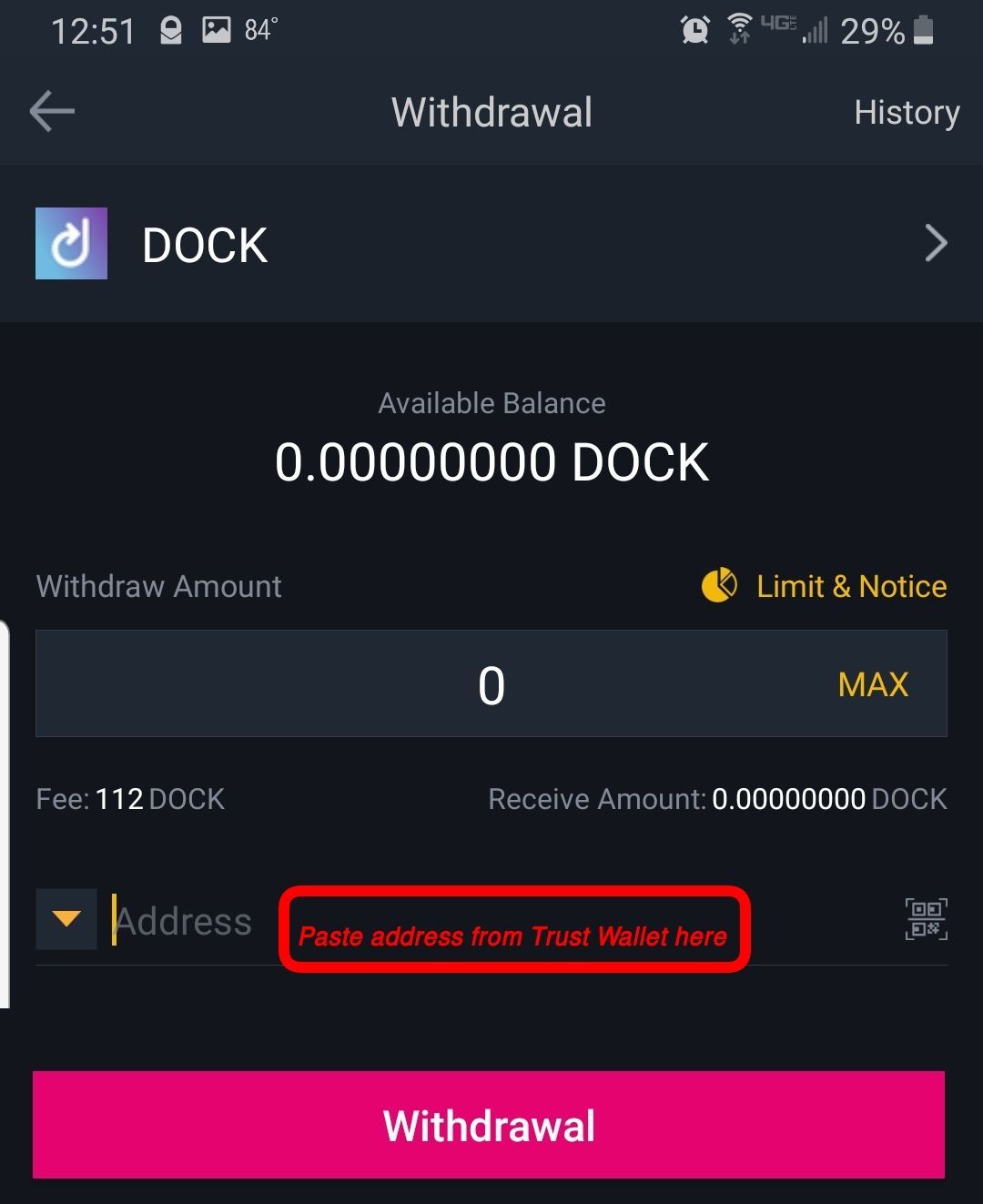The image size is (983, 1204).
Task: Tap MAX to withdraw full balance
Action: [873, 684]
